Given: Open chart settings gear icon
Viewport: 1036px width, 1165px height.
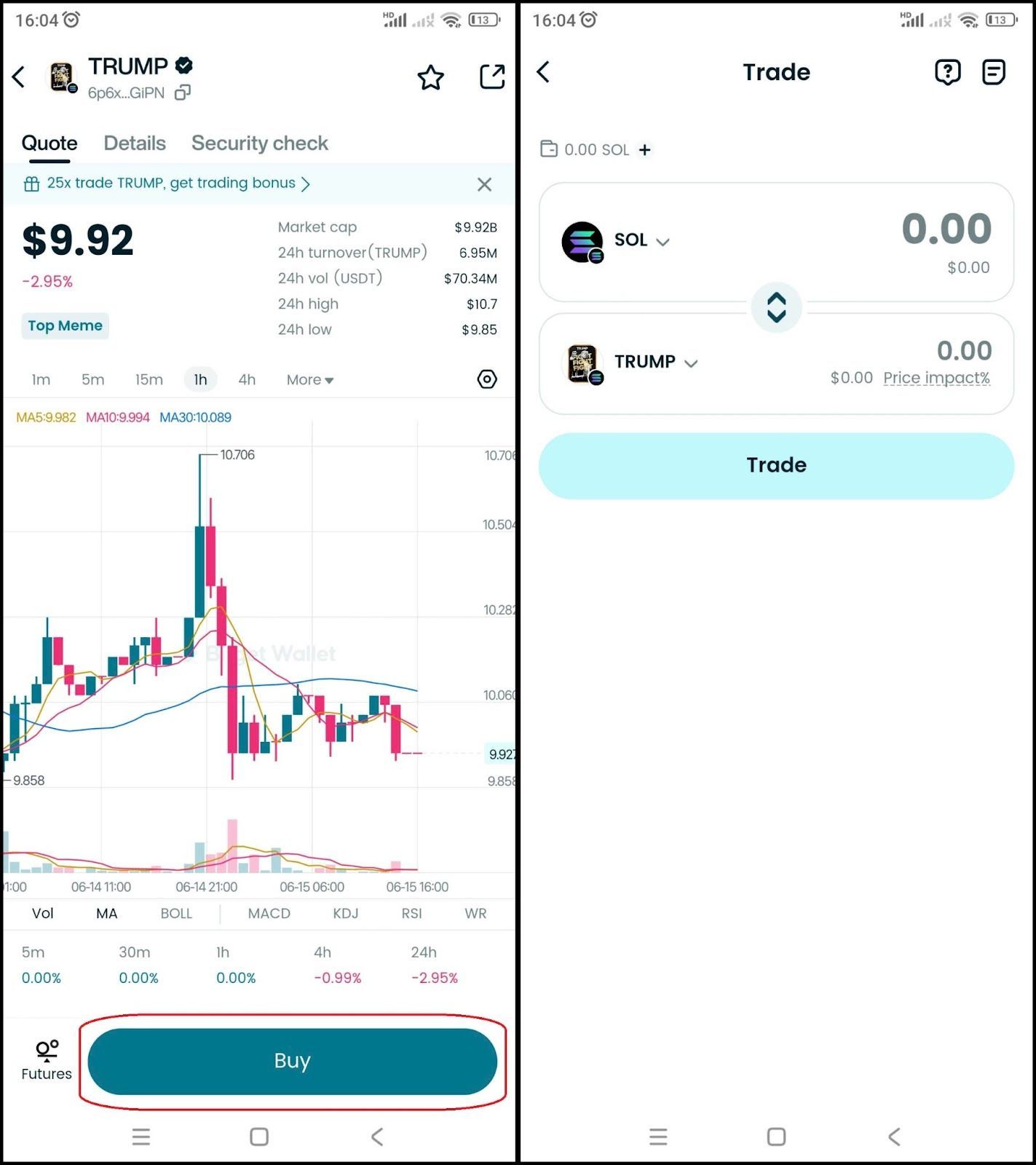Looking at the screenshot, I should point(486,379).
